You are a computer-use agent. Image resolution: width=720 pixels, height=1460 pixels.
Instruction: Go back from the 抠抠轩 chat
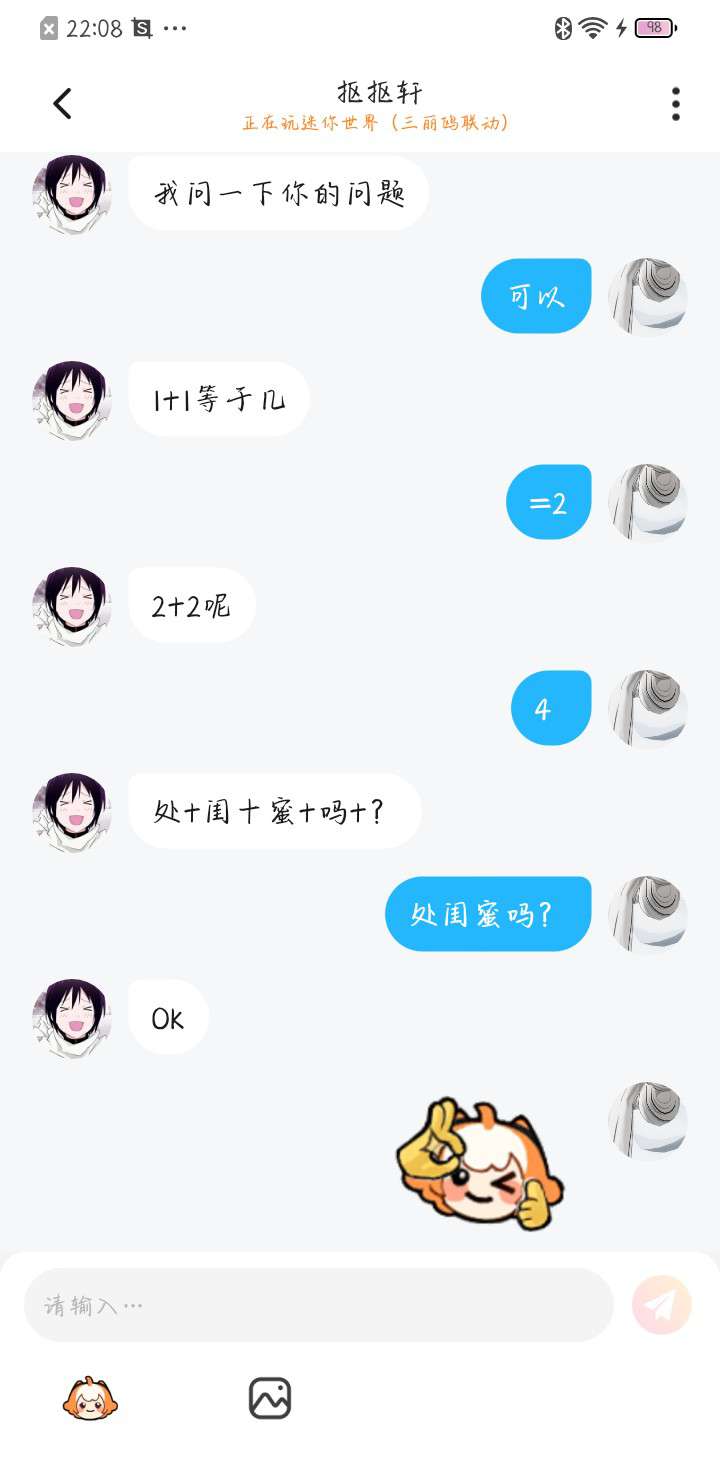[x=62, y=103]
